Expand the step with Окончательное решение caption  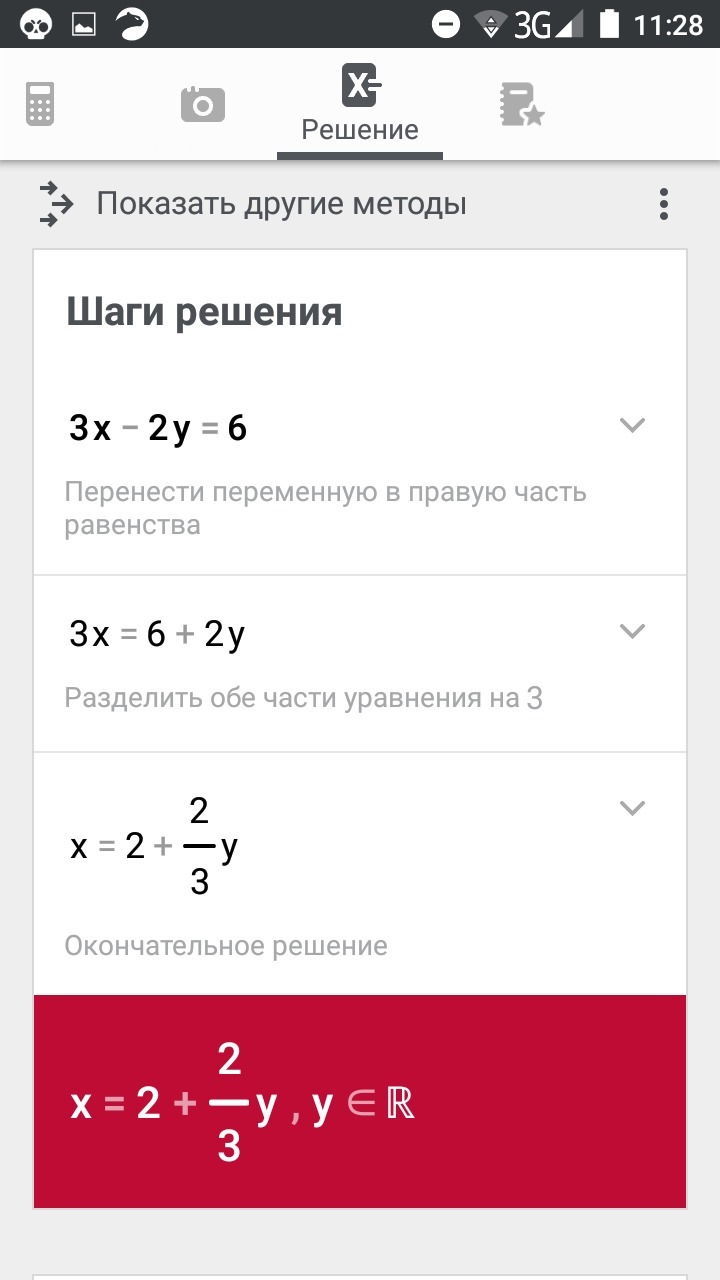pos(632,808)
